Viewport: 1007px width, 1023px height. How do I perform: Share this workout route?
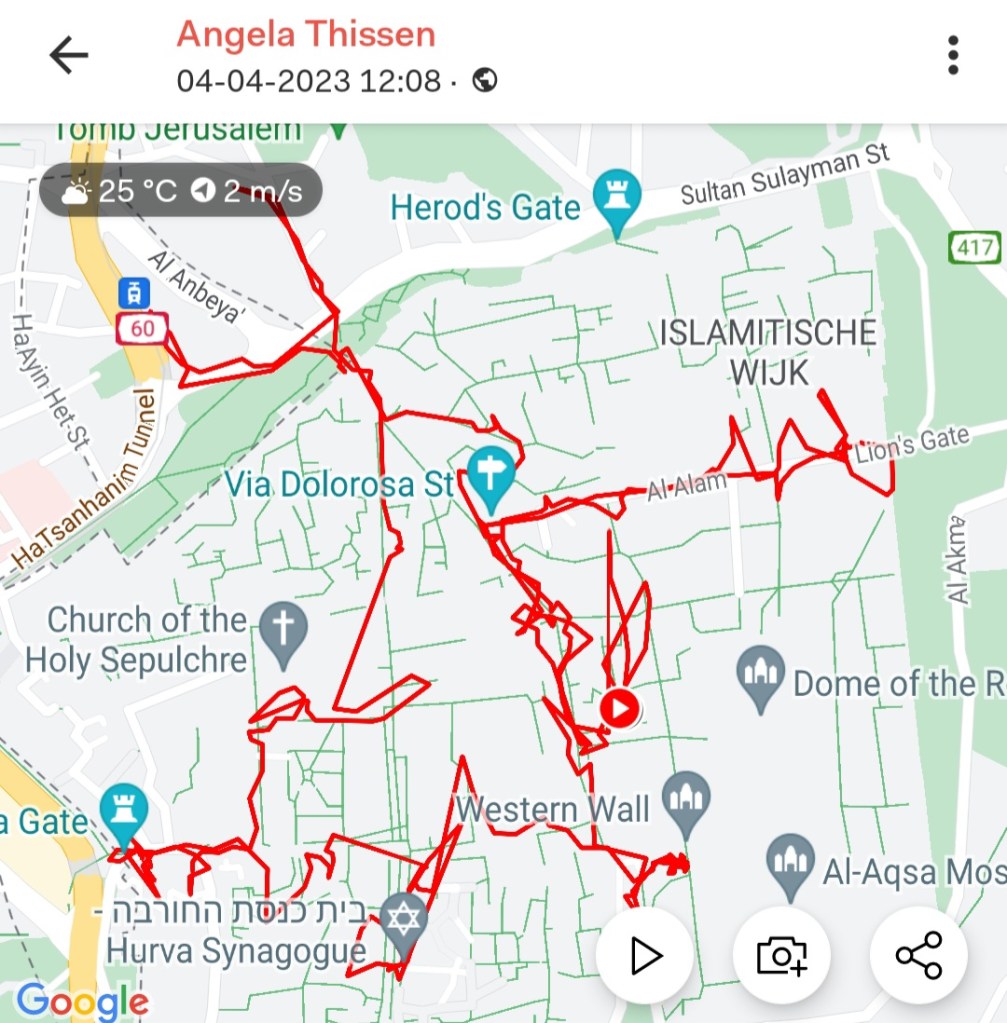click(x=918, y=956)
